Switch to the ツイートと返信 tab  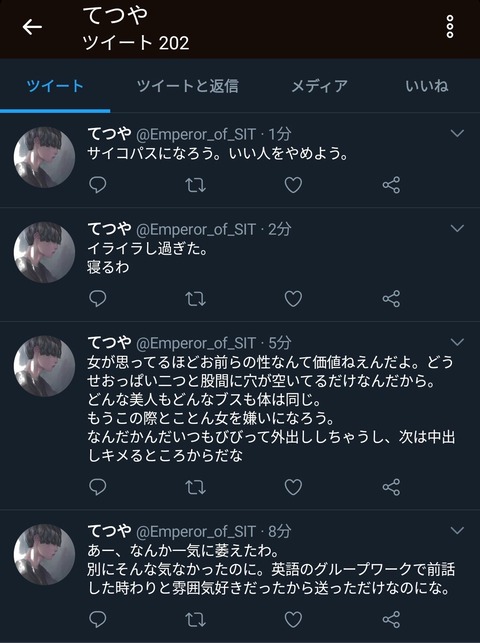(188, 86)
